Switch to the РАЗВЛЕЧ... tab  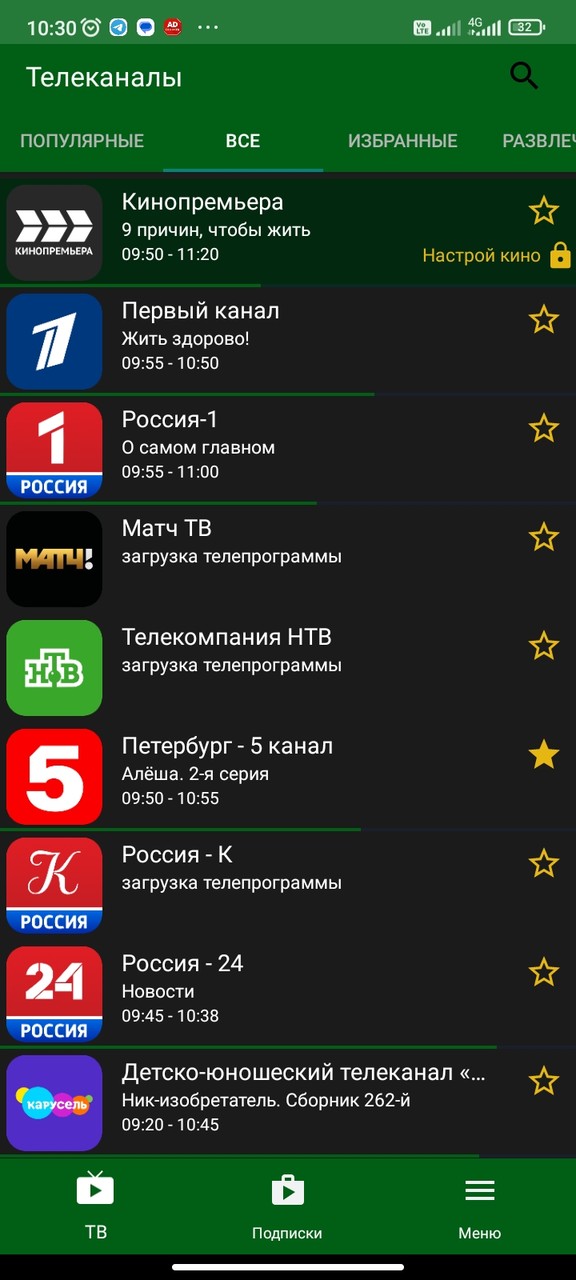[539, 141]
